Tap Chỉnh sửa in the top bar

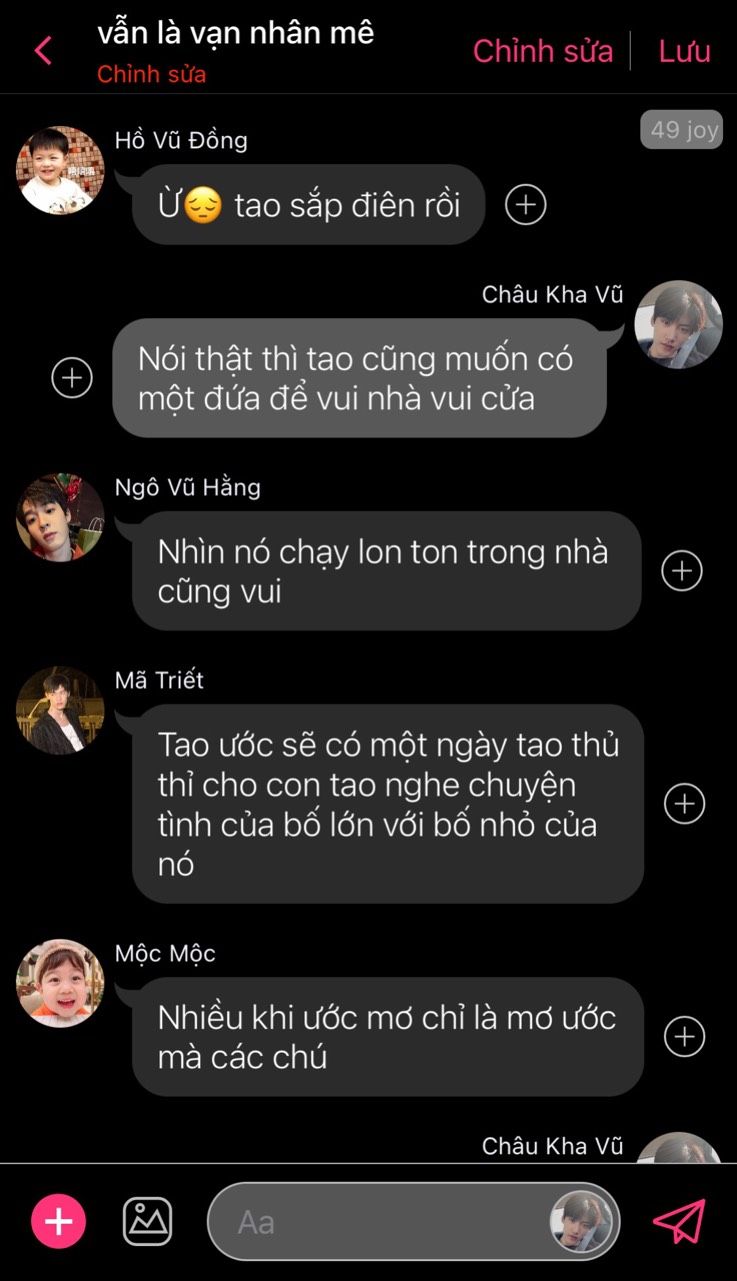click(542, 51)
